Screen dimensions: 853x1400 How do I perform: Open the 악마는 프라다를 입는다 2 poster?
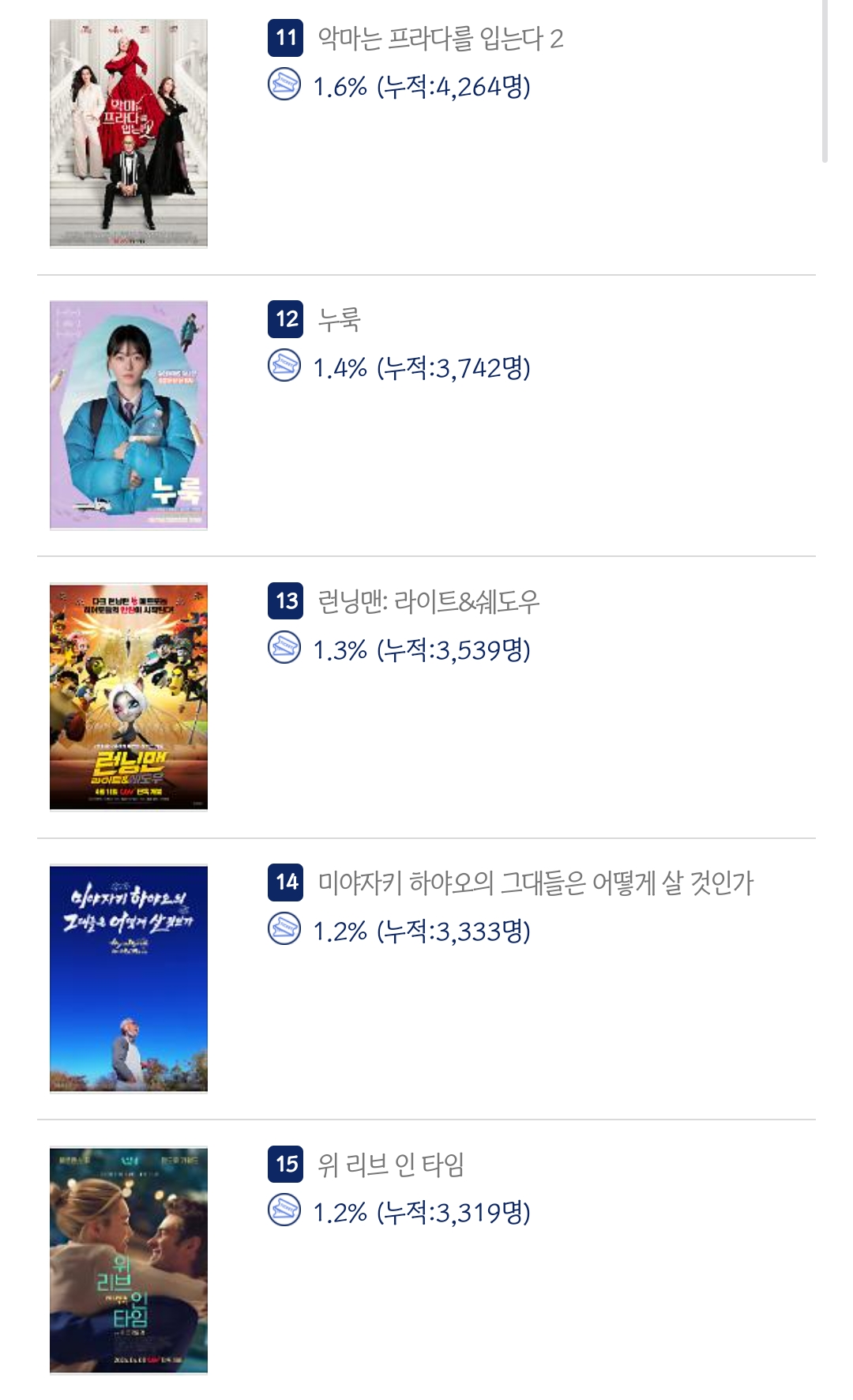click(129, 134)
